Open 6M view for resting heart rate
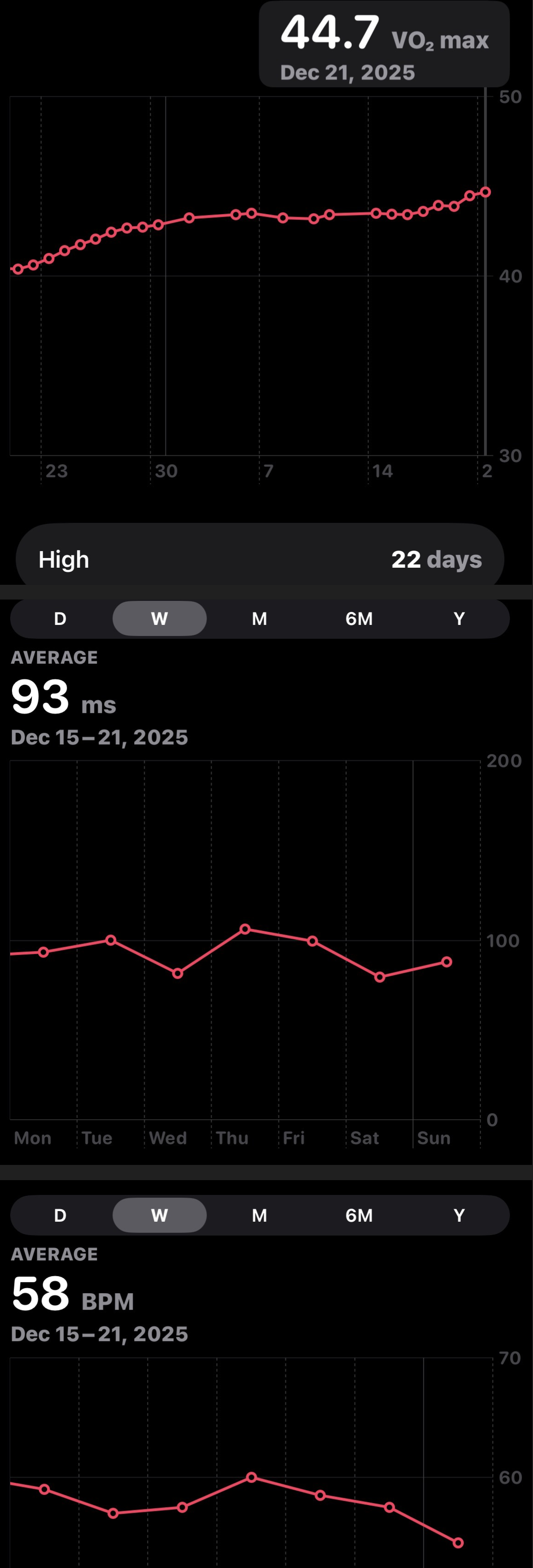The image size is (533, 1568). click(359, 1215)
